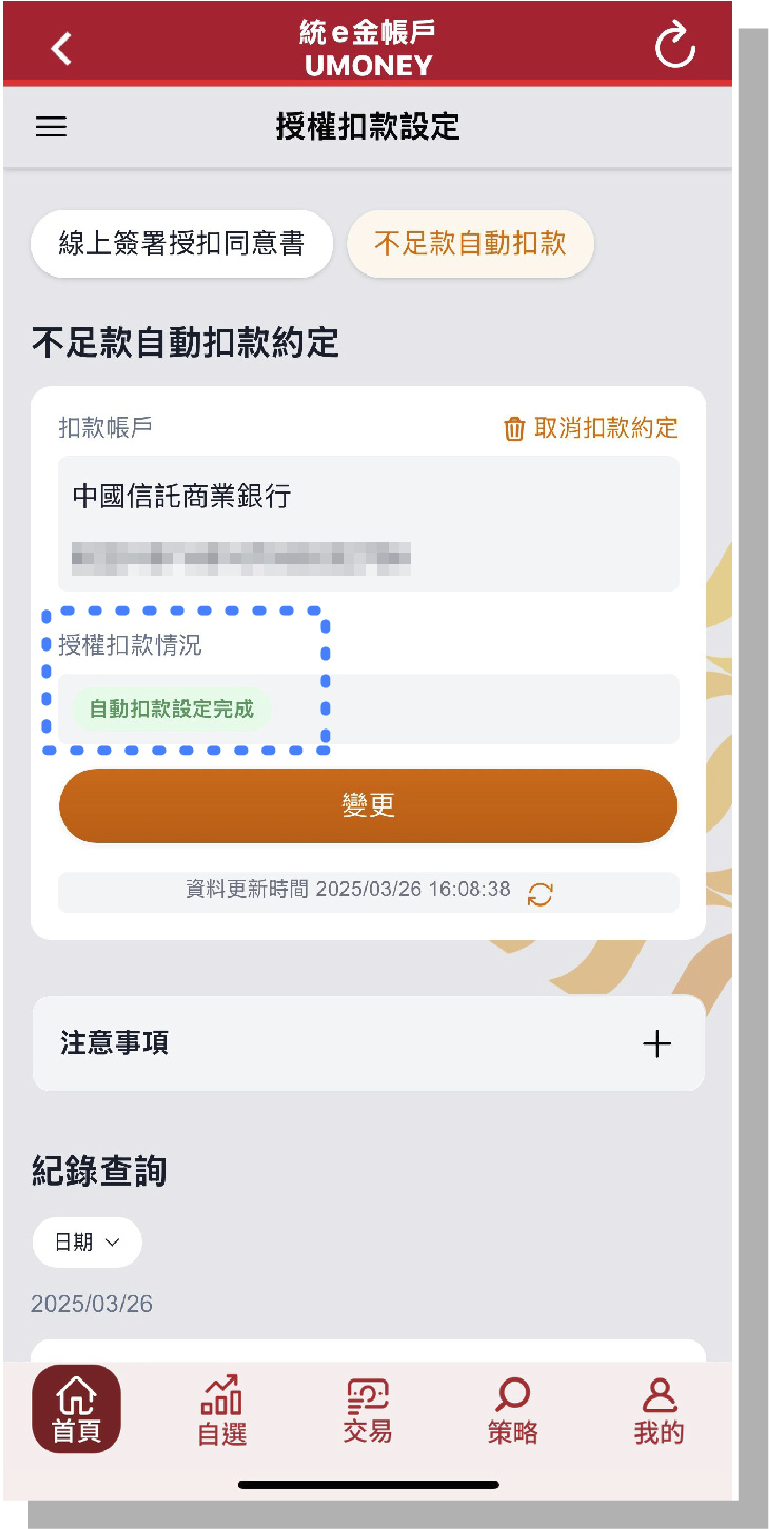Go back with the header arrow

pos(62,48)
